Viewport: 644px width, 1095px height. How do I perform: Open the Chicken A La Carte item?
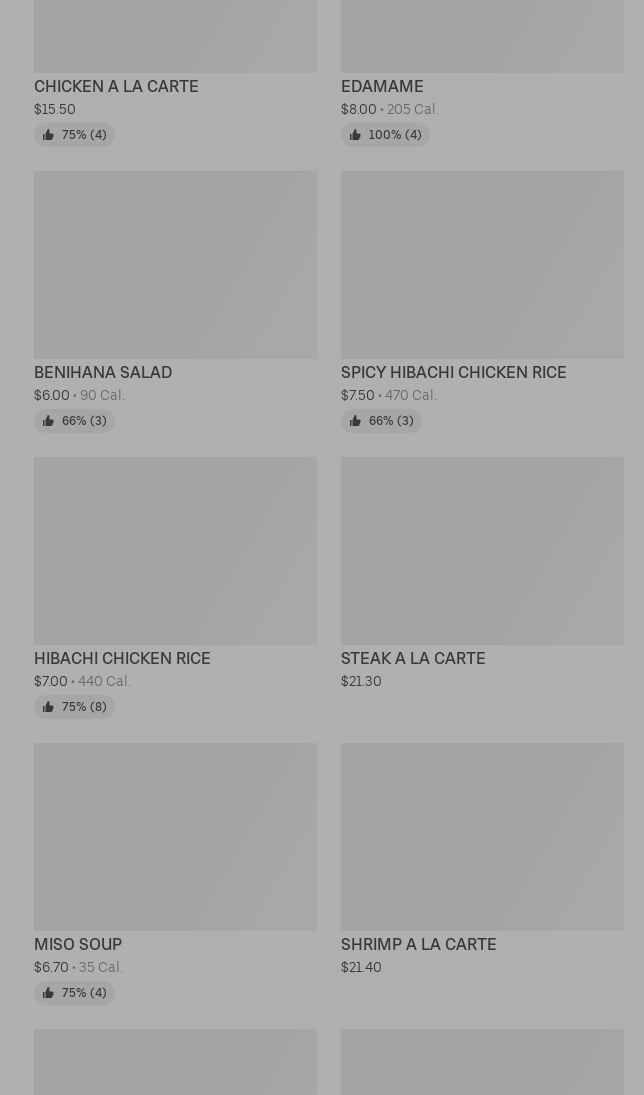tap(116, 87)
